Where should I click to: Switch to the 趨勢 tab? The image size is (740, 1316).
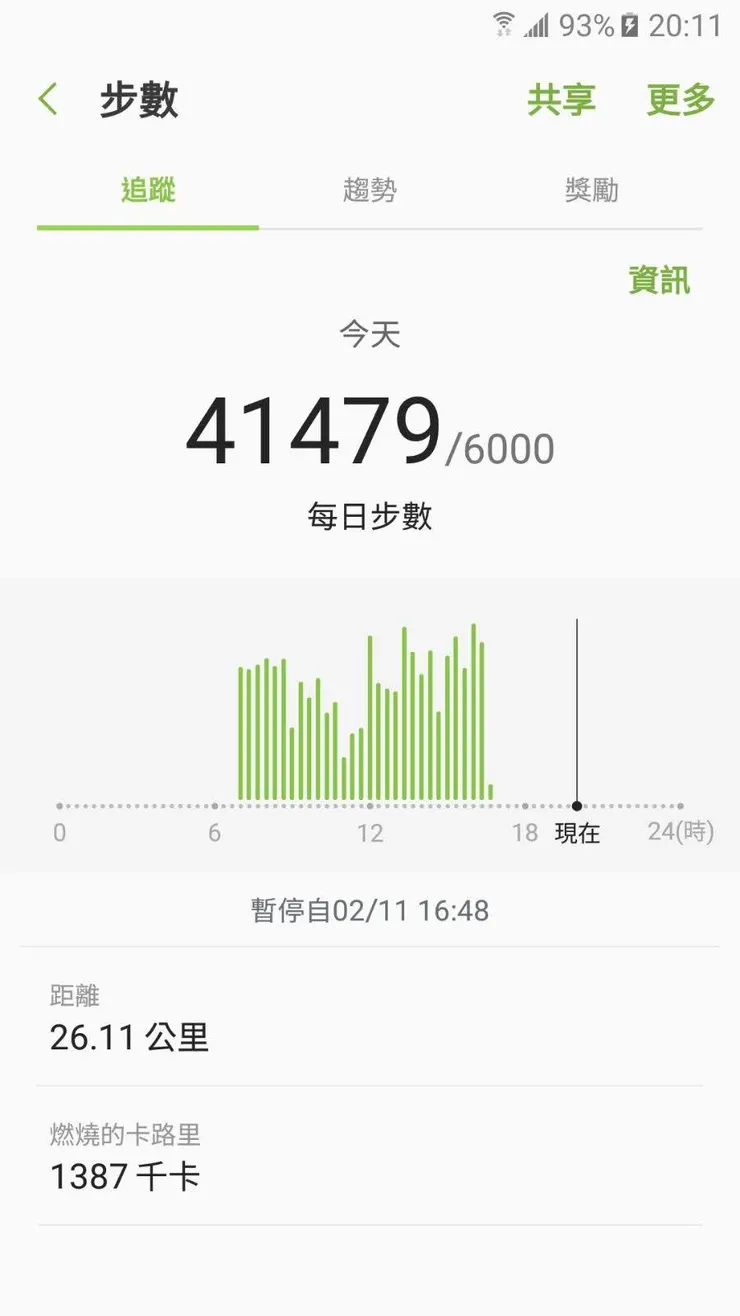370,190
